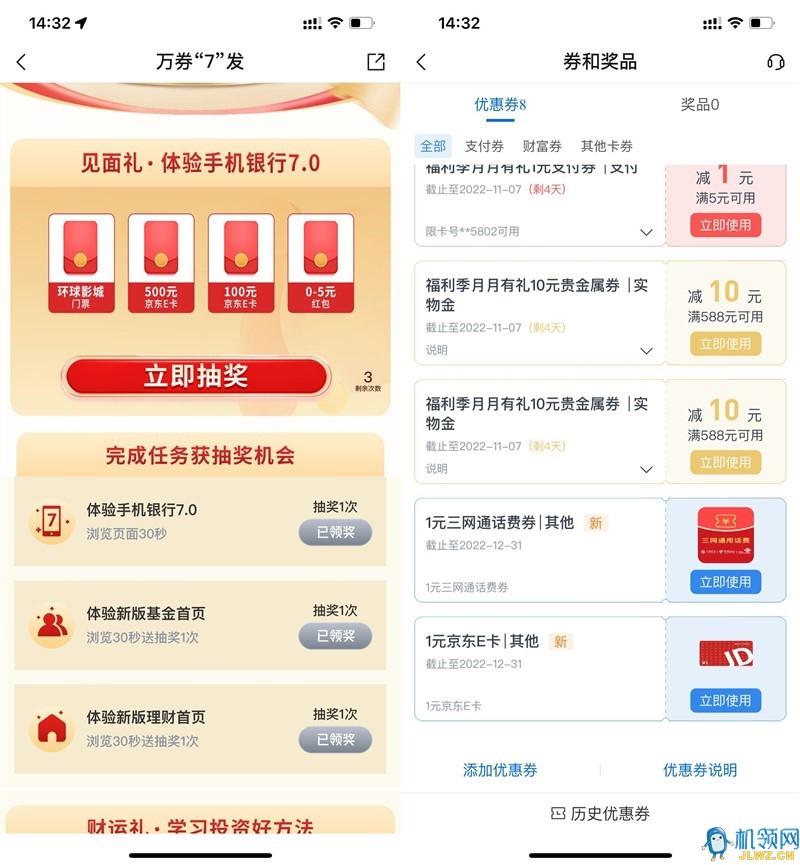800x865 pixels.
Task: Tap 立即抽奖 to draw a prize
Action: click(196, 377)
